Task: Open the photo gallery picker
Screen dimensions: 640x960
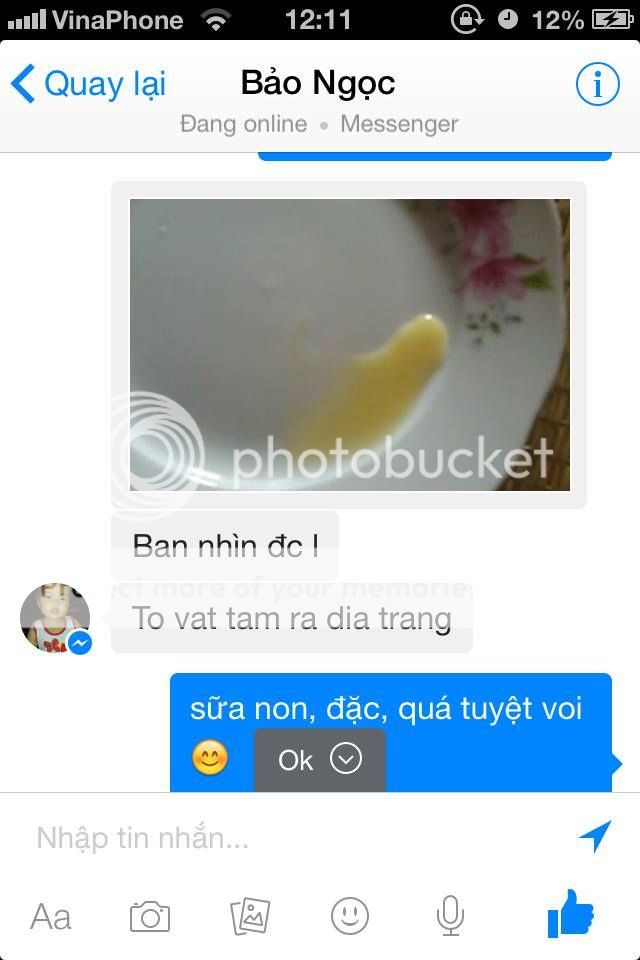Action: [250, 916]
